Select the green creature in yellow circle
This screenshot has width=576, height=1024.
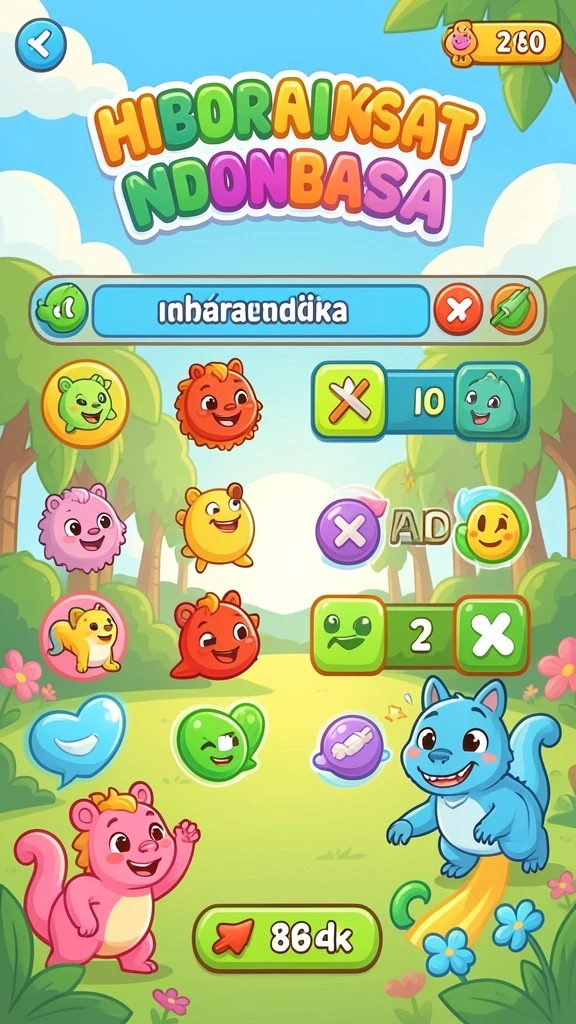(x=86, y=404)
